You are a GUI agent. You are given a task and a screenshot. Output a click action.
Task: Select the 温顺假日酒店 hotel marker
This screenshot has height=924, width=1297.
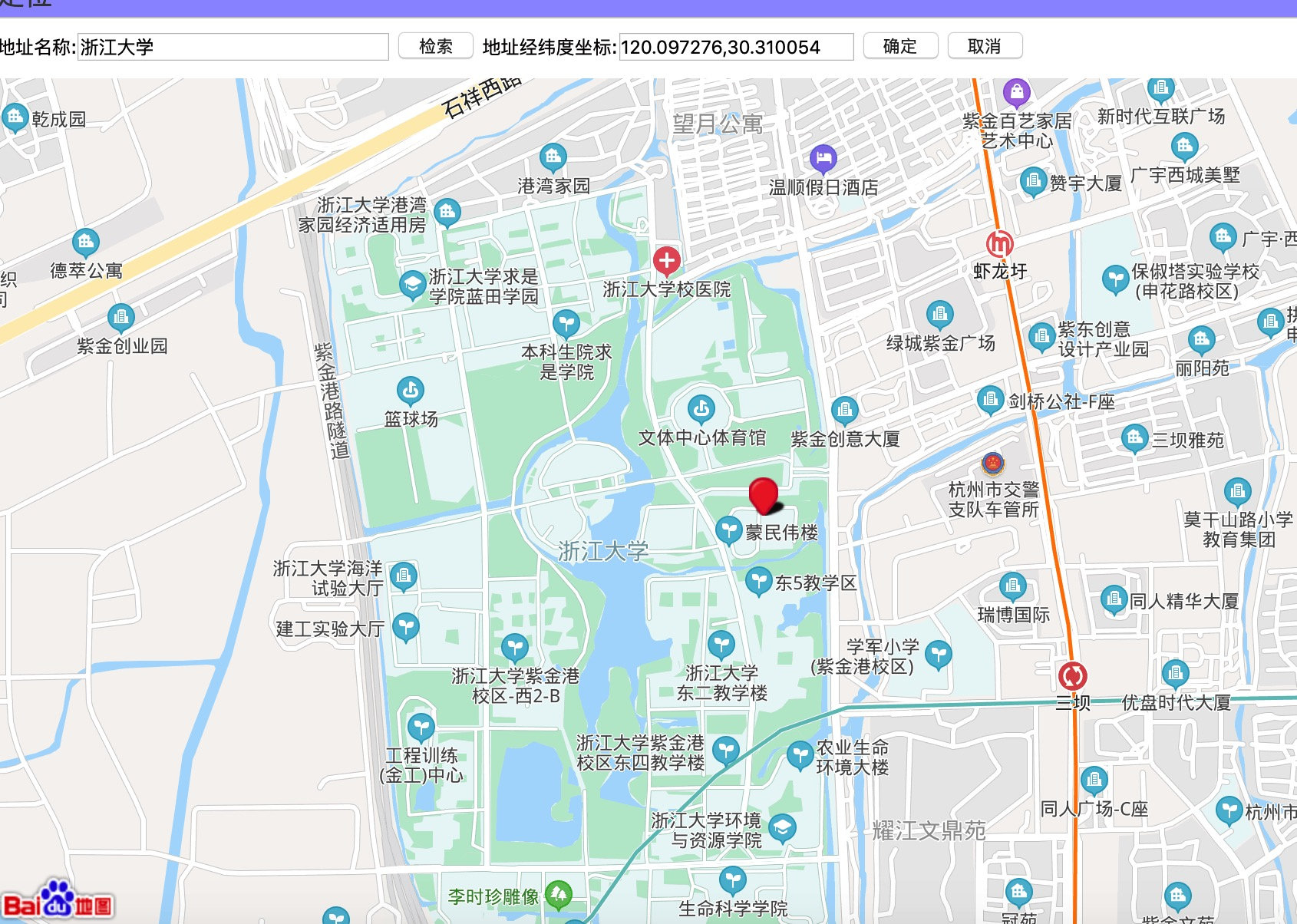[x=823, y=159]
